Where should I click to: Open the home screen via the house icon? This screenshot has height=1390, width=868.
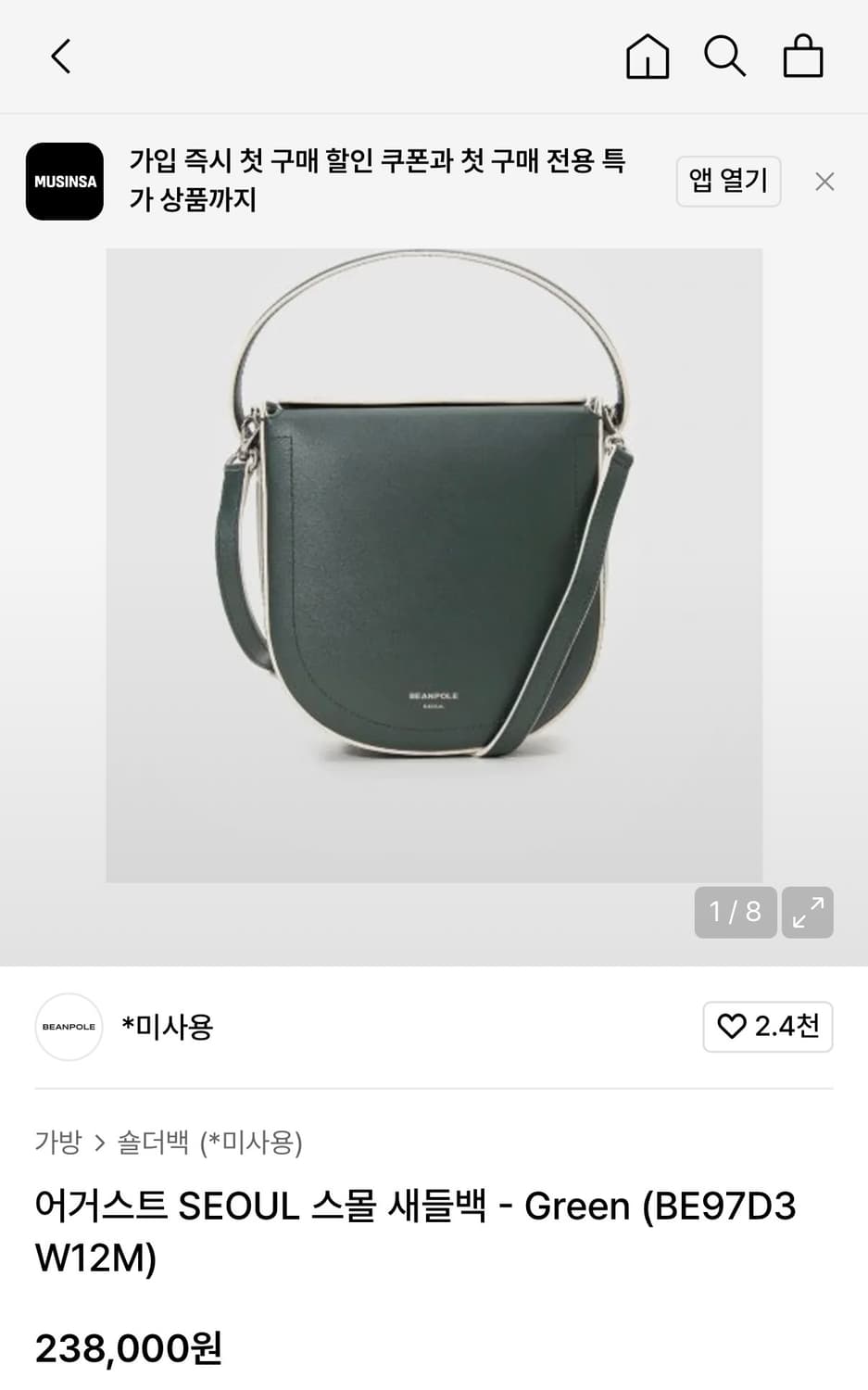tap(647, 56)
